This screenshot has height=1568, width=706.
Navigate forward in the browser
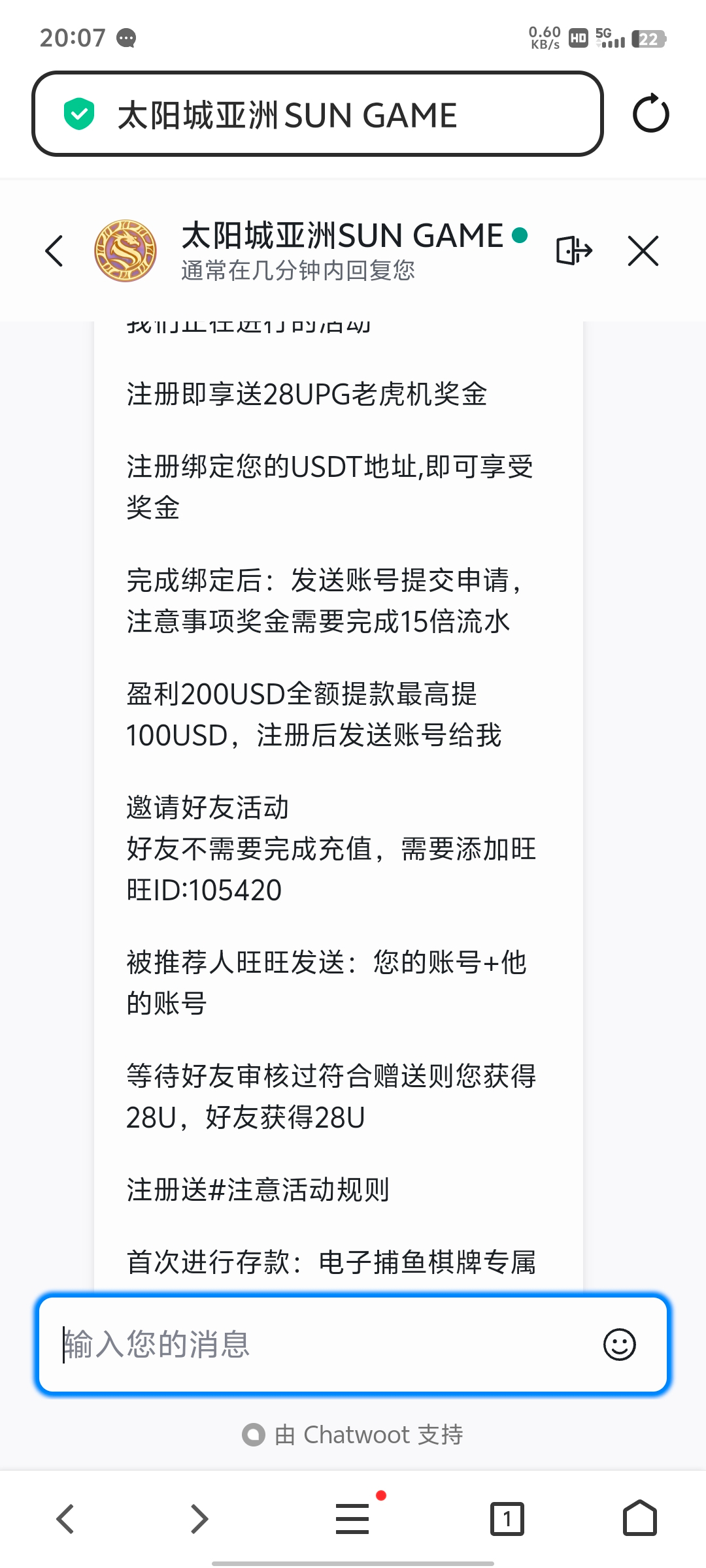199,1518
